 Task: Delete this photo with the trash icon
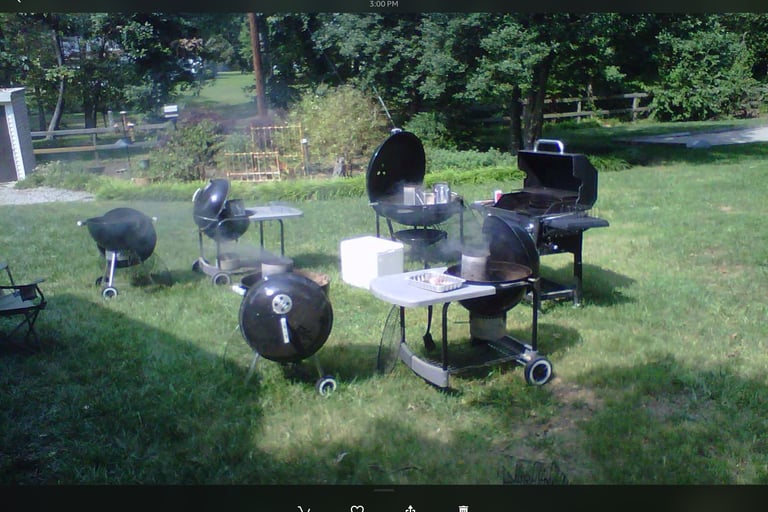click(x=463, y=509)
